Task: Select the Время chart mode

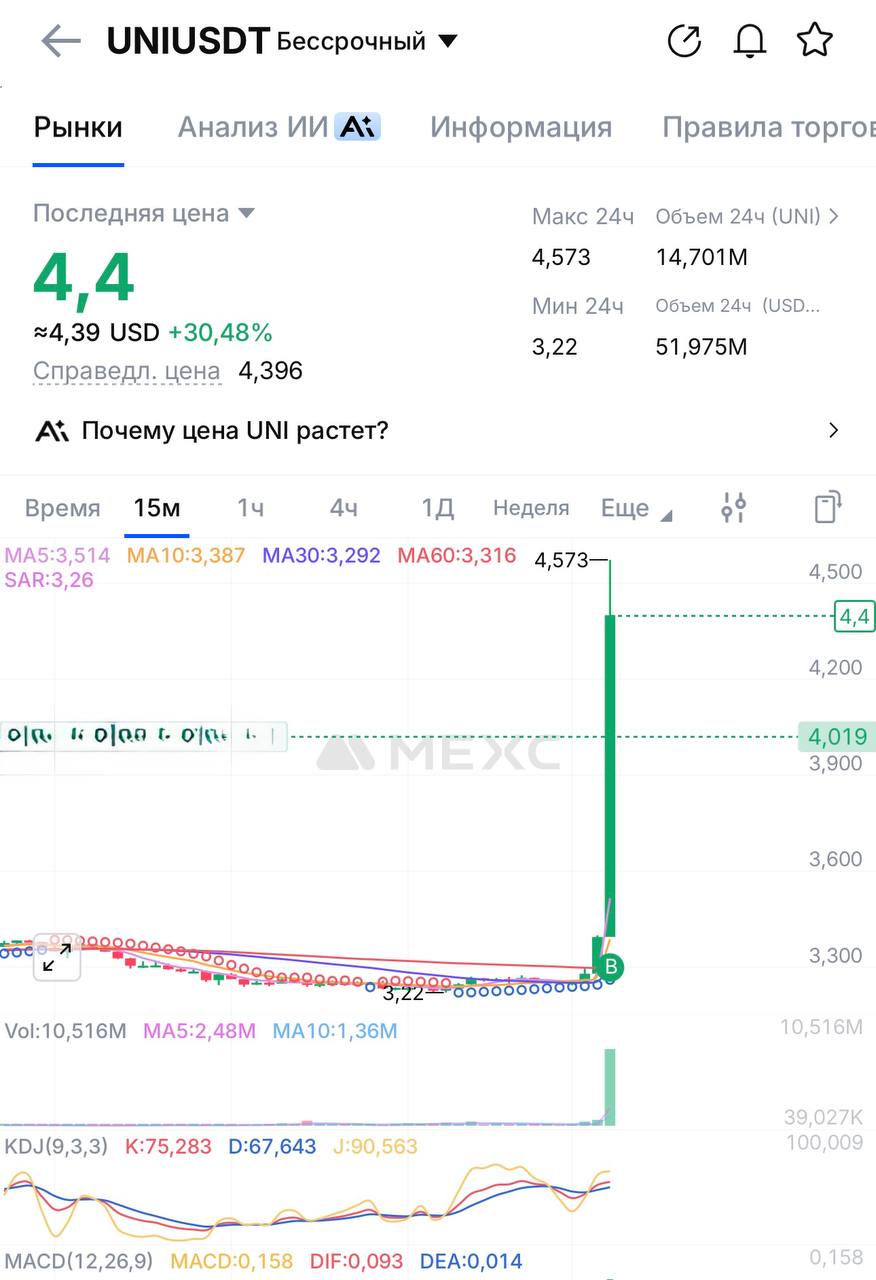Action: [x=62, y=508]
